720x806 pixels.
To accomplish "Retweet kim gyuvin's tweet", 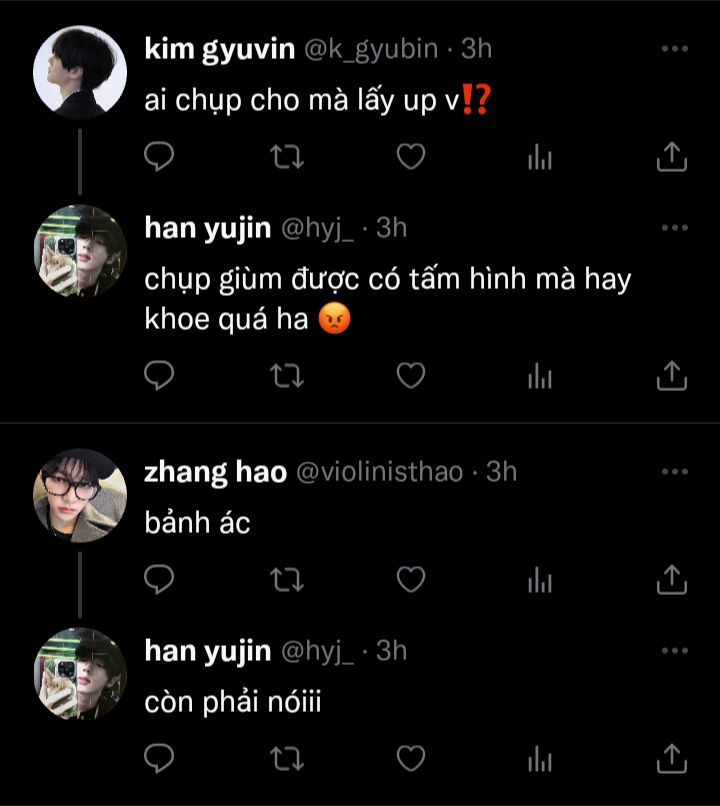I will [287, 156].
